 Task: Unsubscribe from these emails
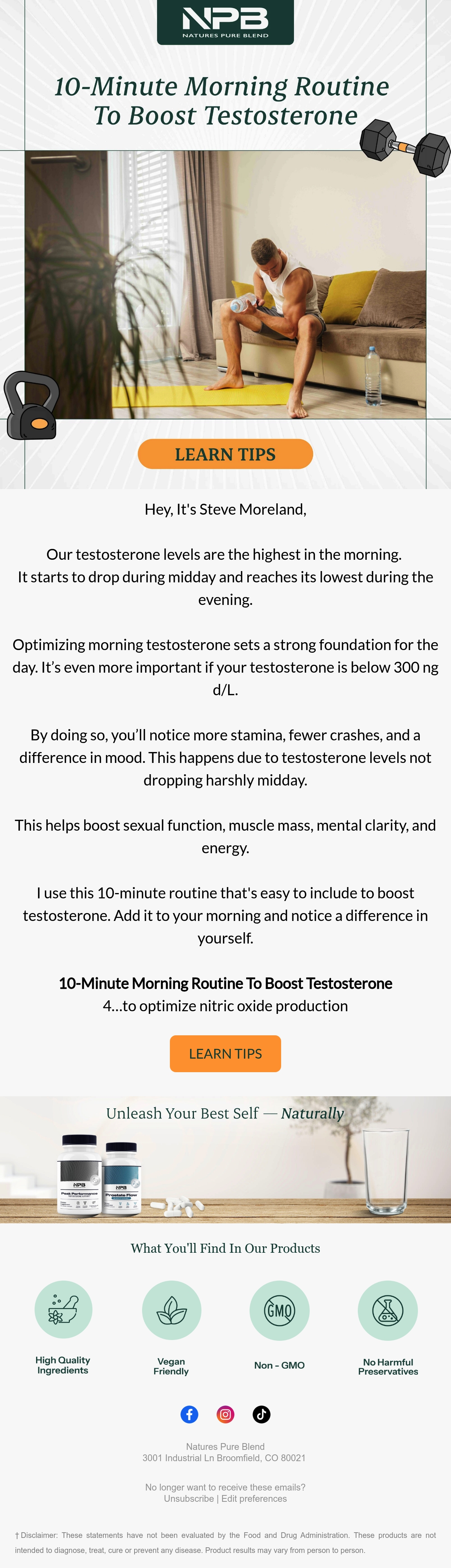point(188,1499)
